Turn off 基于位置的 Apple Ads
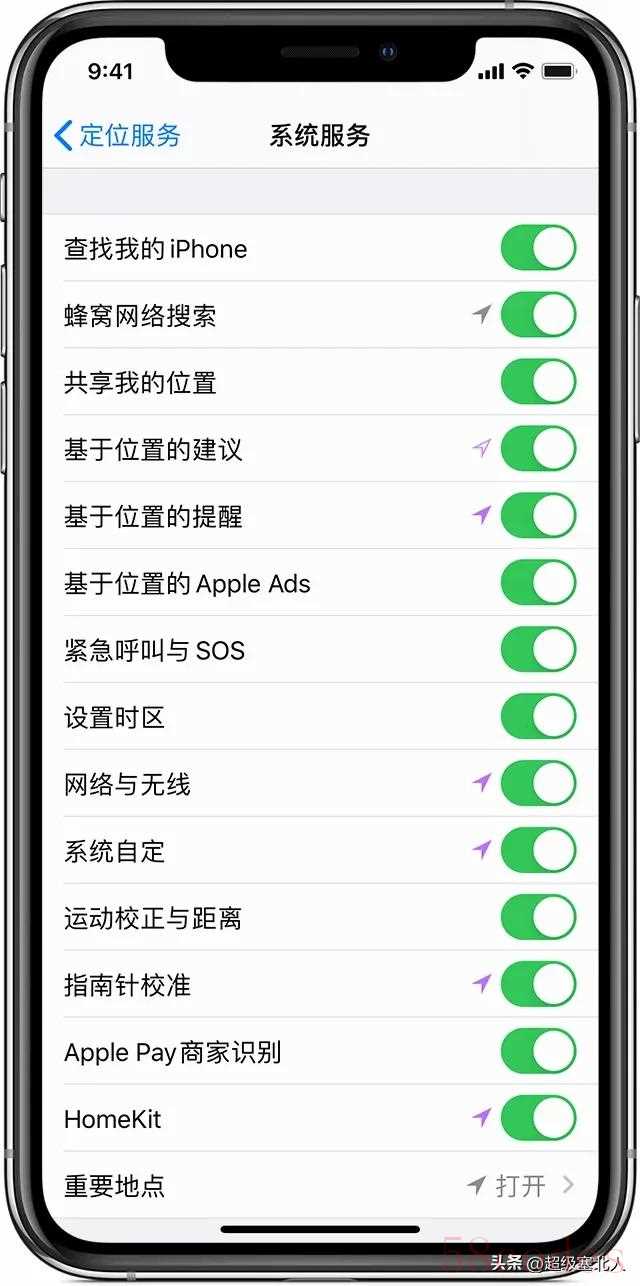Viewport: 640px width, 1286px height. (x=538, y=583)
